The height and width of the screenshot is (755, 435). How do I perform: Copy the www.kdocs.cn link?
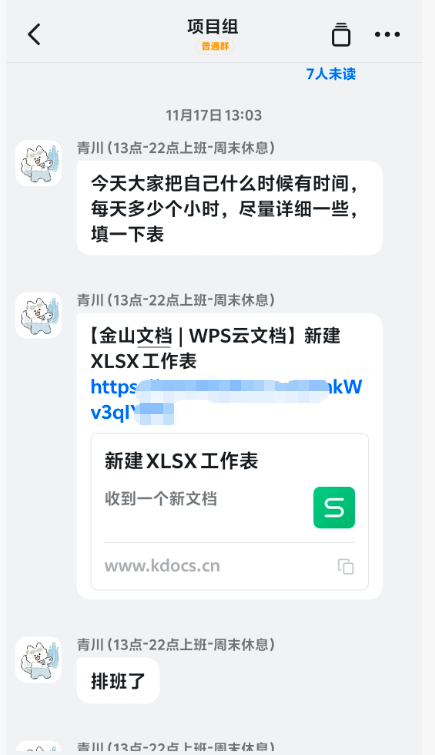[x=345, y=566]
